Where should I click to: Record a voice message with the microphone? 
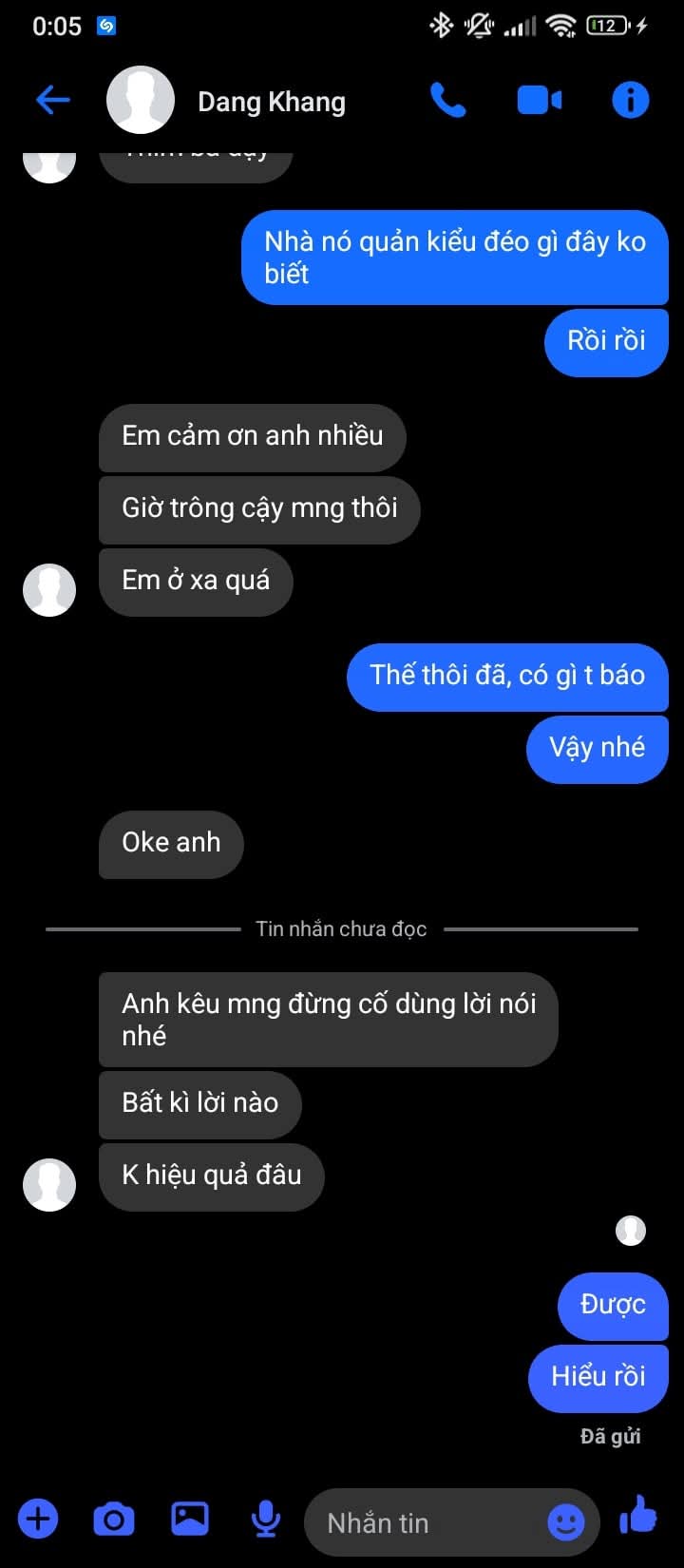point(266,1520)
